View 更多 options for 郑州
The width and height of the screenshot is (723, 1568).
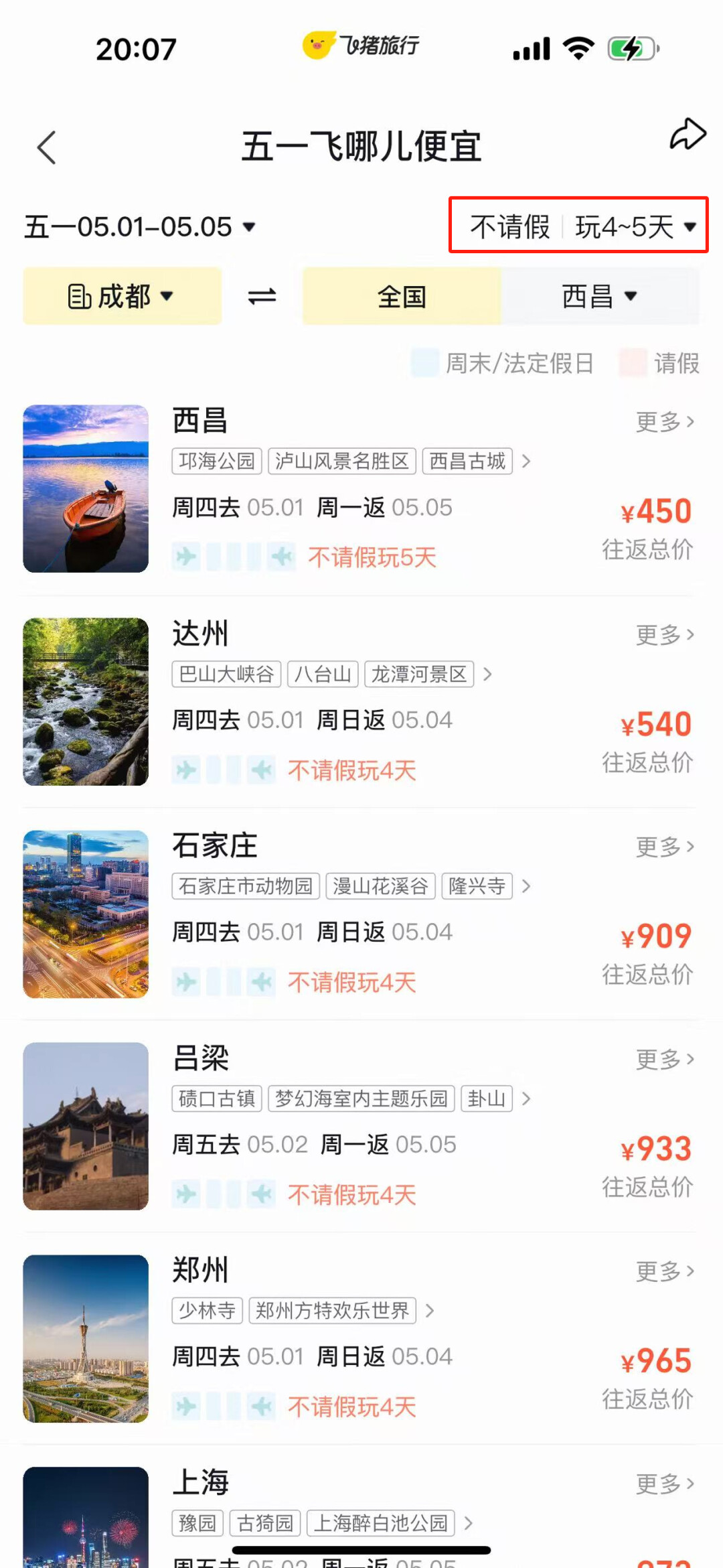(x=664, y=1271)
